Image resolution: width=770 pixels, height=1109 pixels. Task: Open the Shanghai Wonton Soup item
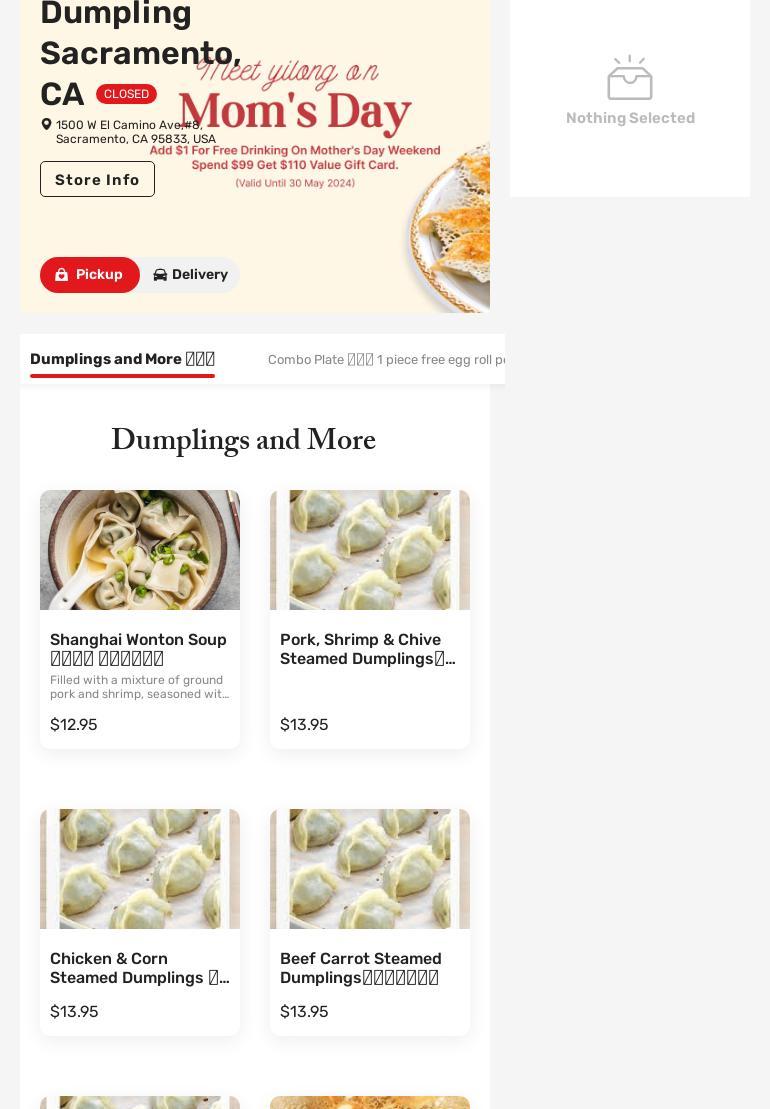click(140, 619)
